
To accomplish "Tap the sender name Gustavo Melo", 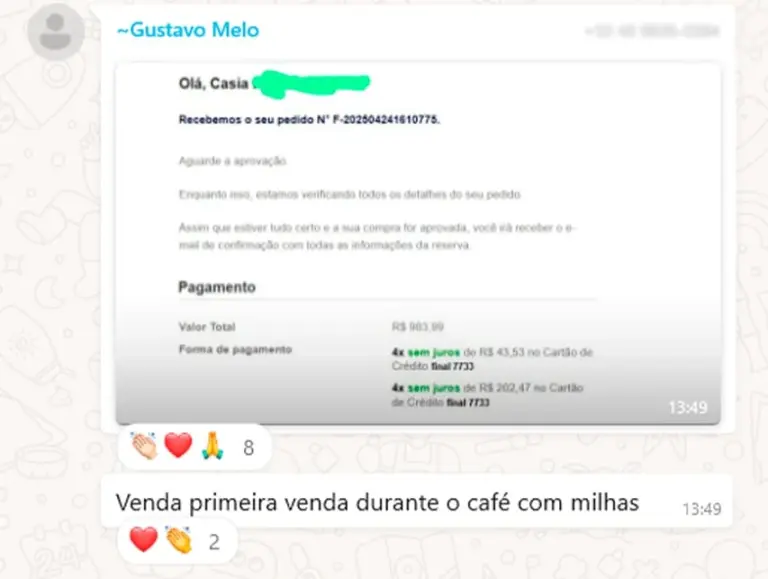I will (188, 30).
